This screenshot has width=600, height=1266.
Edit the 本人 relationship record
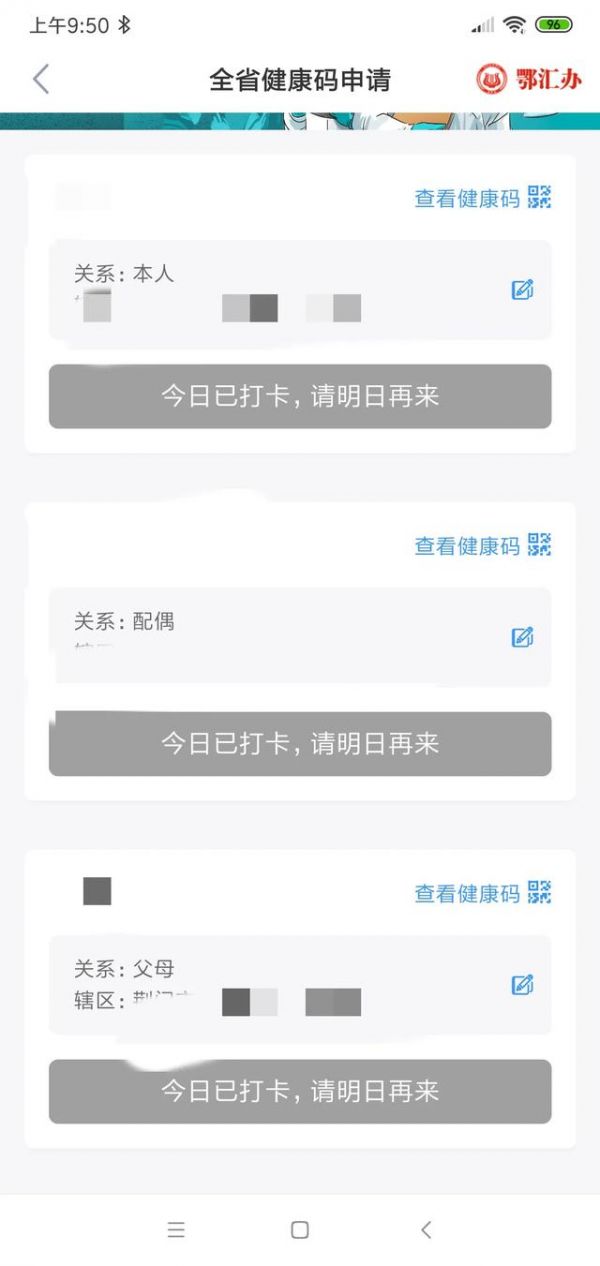[522, 290]
